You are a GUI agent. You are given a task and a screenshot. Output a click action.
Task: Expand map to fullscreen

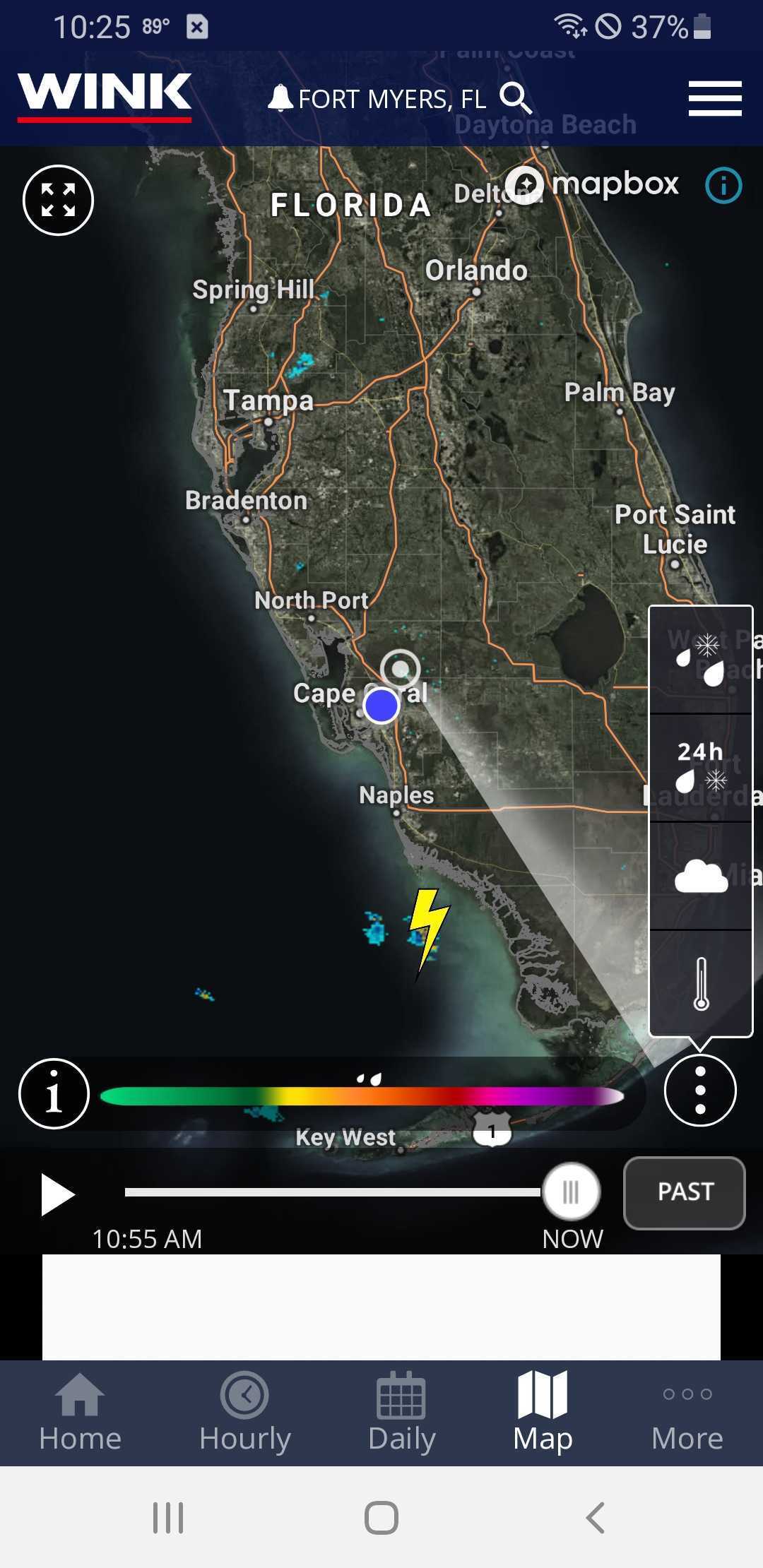58,200
